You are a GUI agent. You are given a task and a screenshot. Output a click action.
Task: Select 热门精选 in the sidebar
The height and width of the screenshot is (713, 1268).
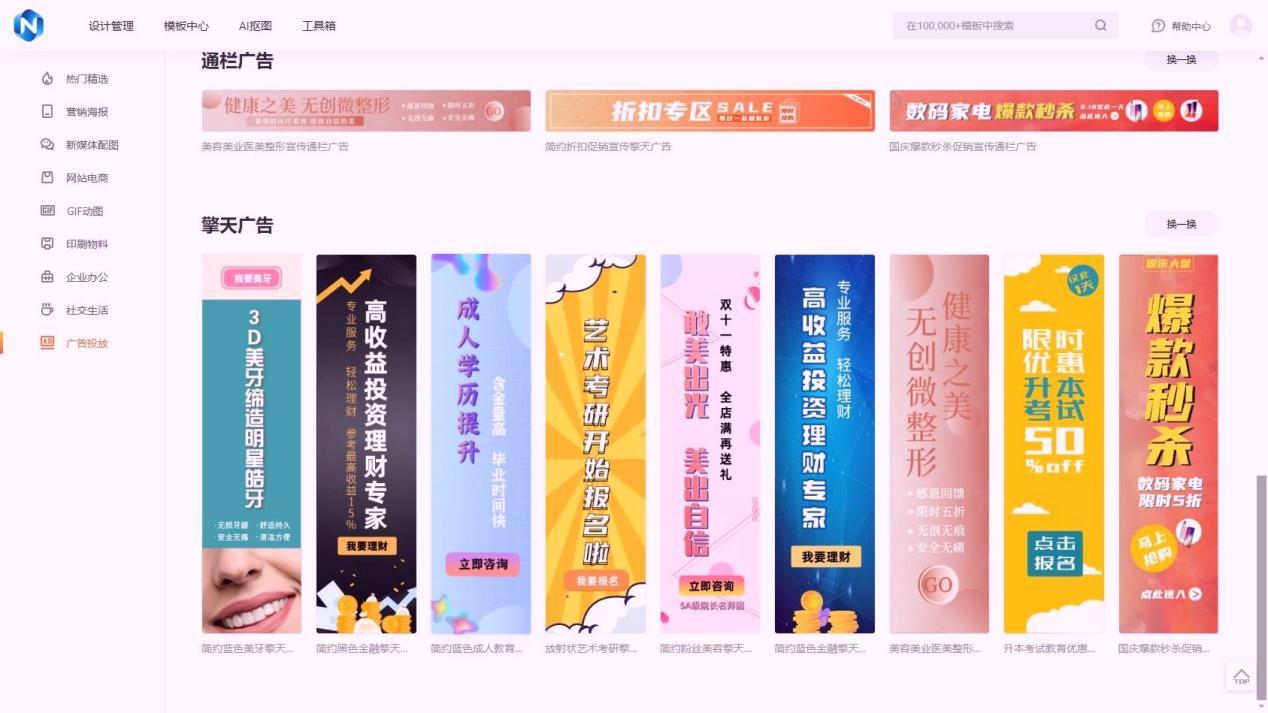click(x=86, y=79)
